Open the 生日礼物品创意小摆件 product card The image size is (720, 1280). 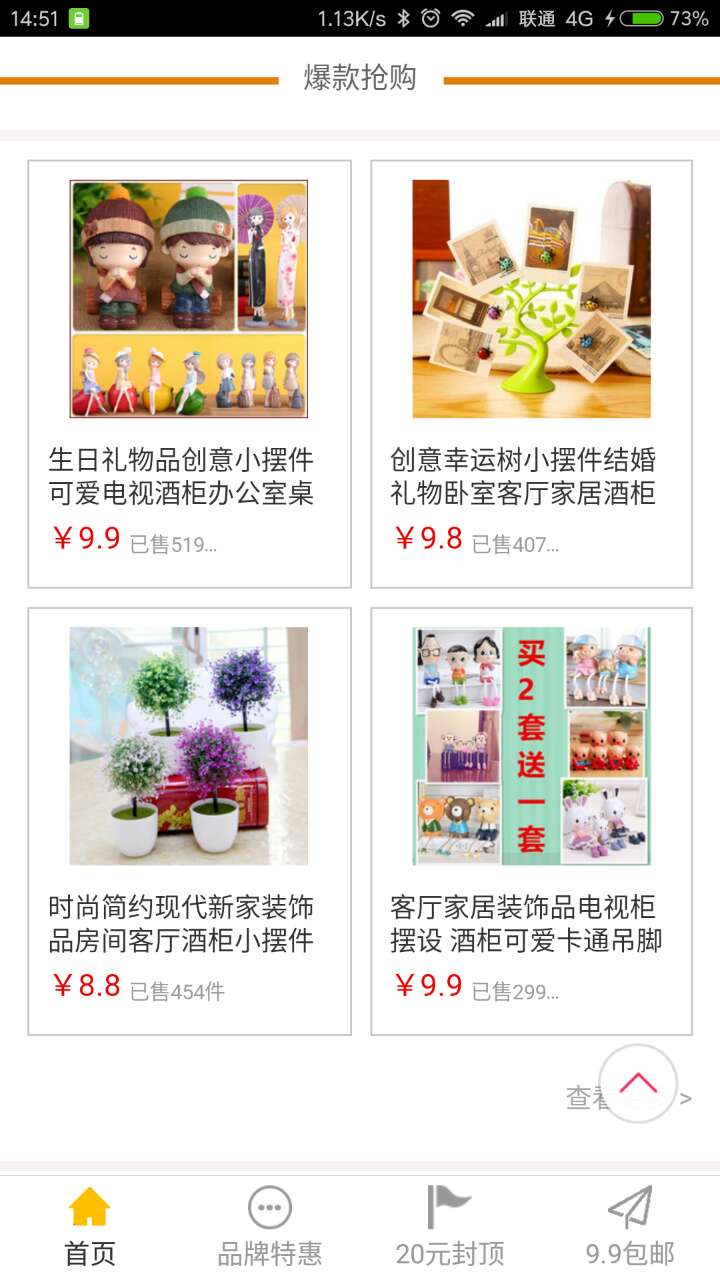(189, 374)
